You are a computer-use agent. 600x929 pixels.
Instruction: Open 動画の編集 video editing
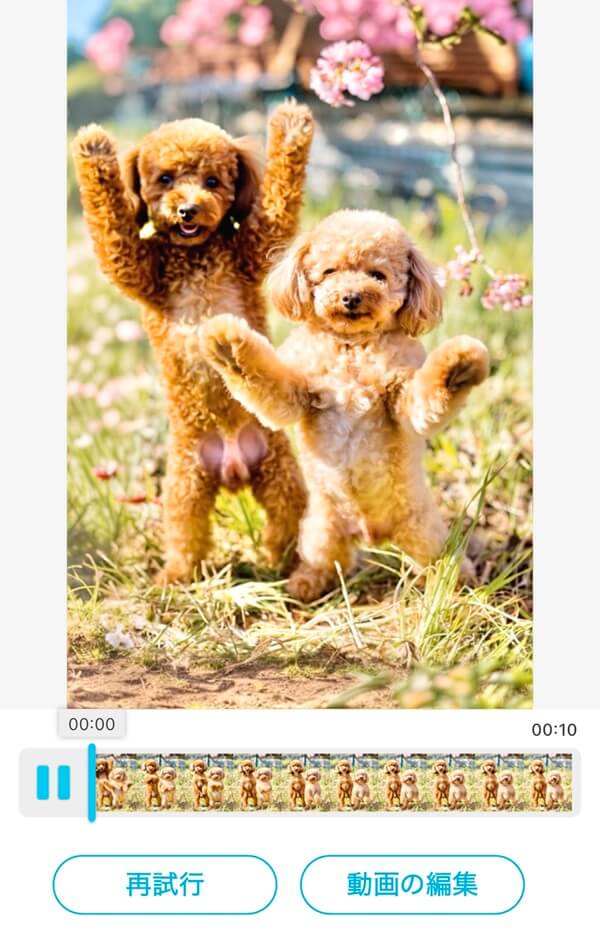(x=412, y=884)
